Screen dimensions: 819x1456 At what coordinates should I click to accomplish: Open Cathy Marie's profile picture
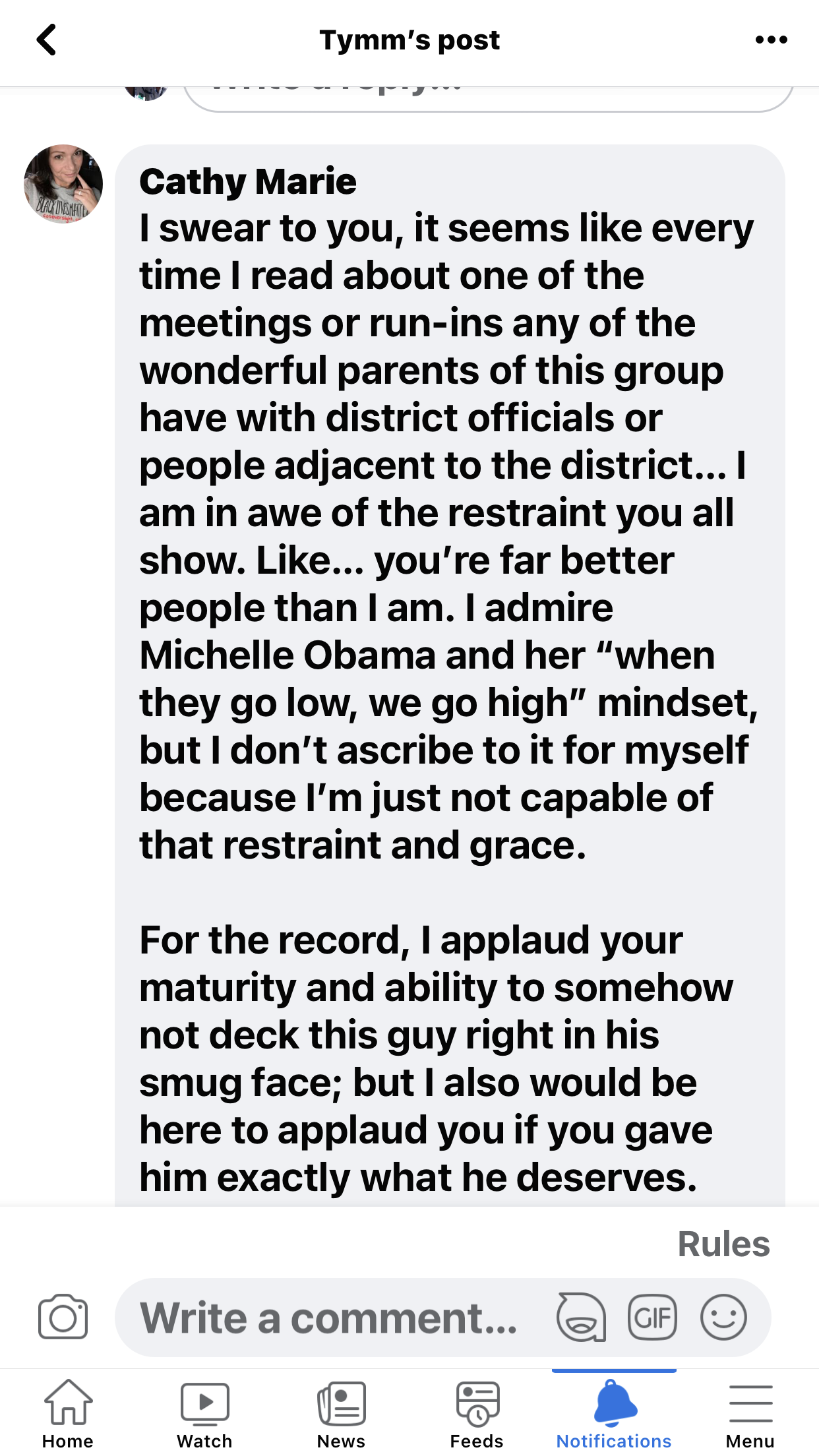[x=63, y=184]
